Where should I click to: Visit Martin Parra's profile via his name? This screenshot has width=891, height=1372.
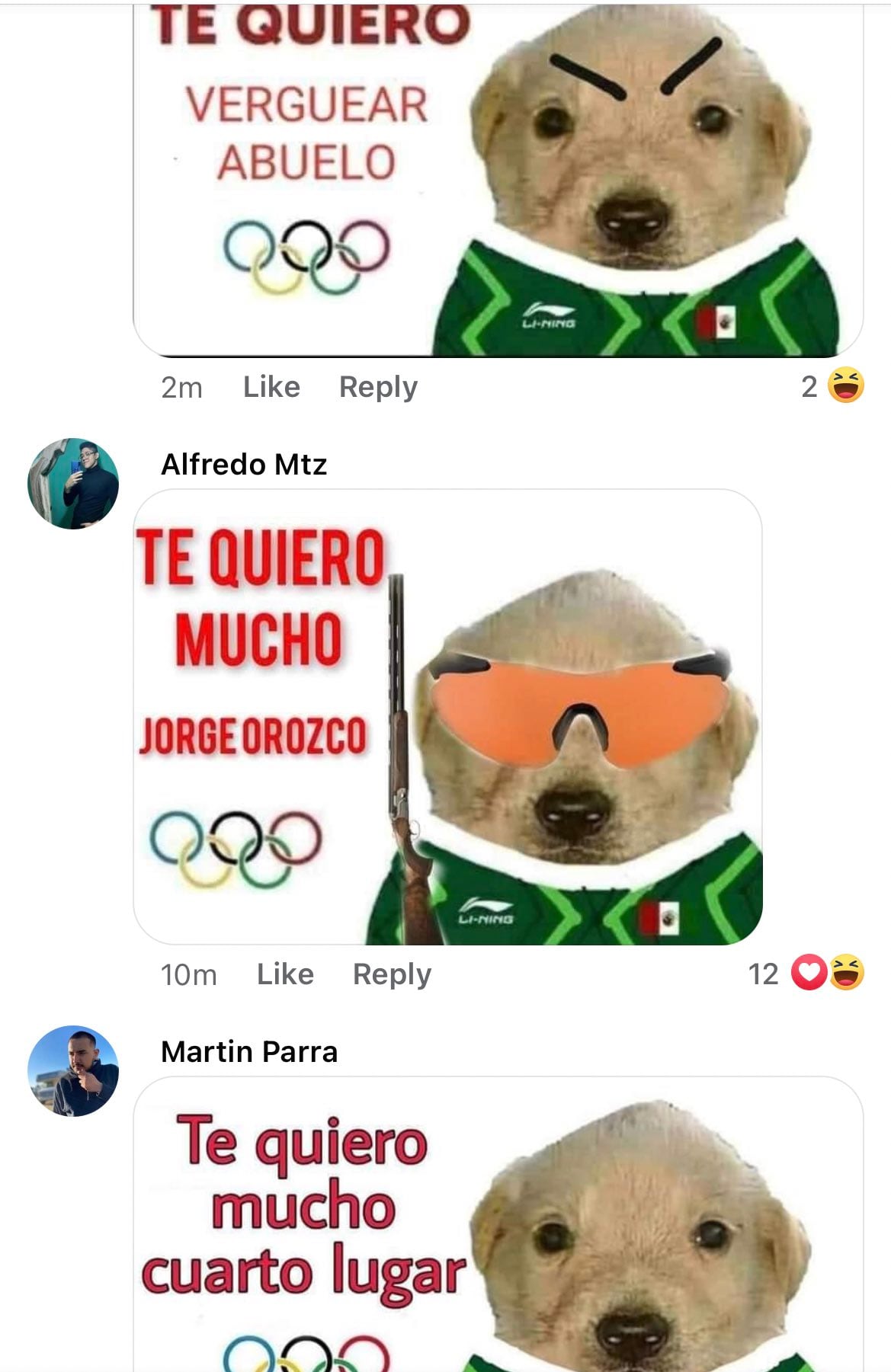click(x=249, y=1051)
